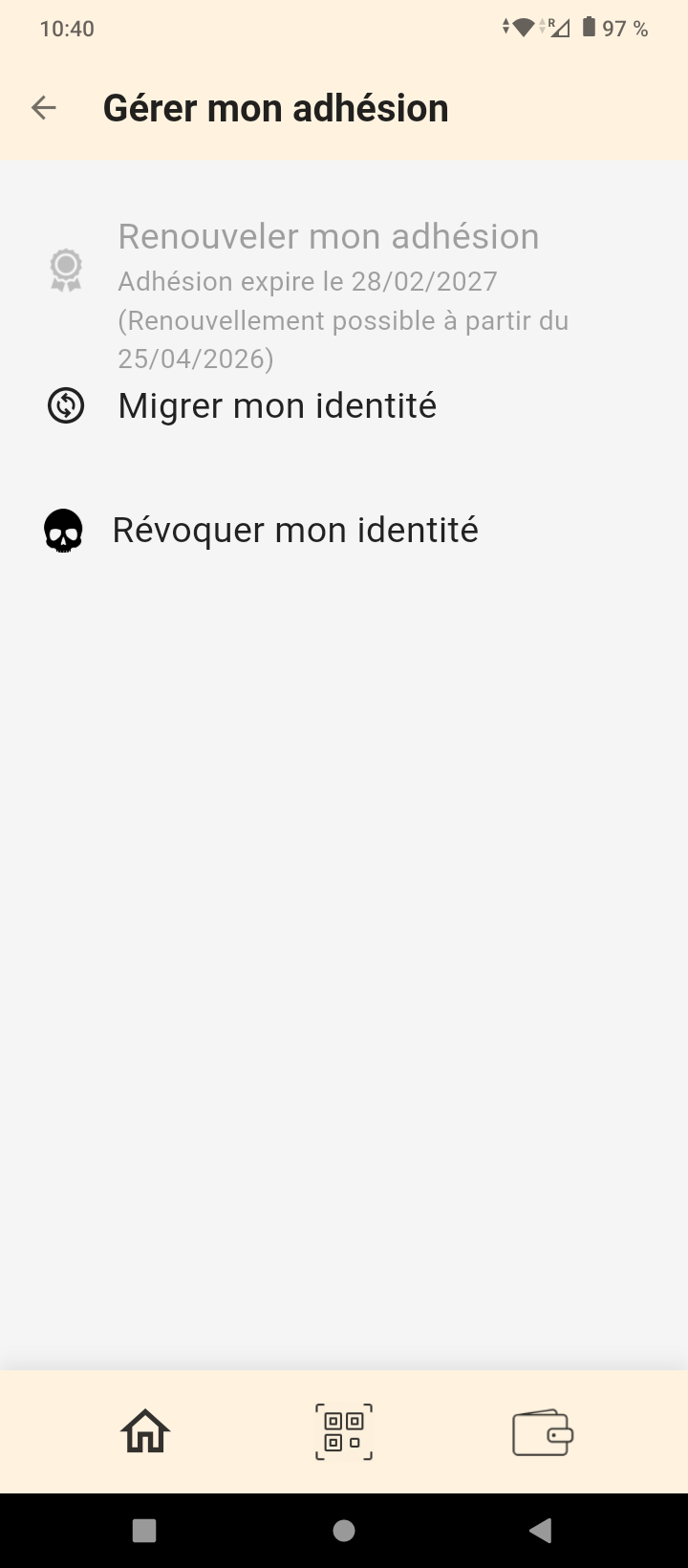Screen dimensions: 688x1568
Task: Tap the greyed-out Renouveler mon adhésion row
Action: click(328, 237)
